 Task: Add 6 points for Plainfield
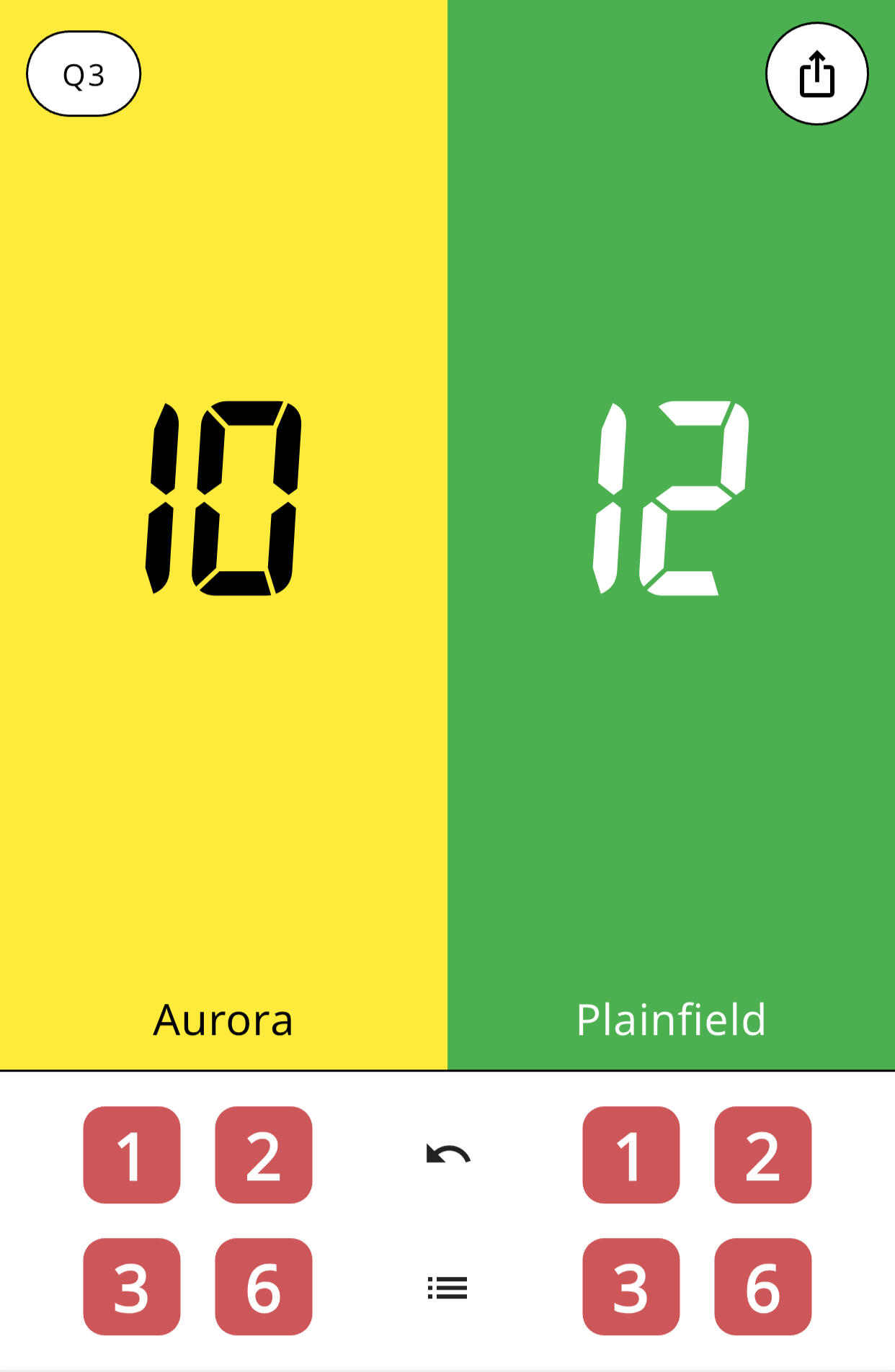pyautogui.click(x=763, y=1286)
